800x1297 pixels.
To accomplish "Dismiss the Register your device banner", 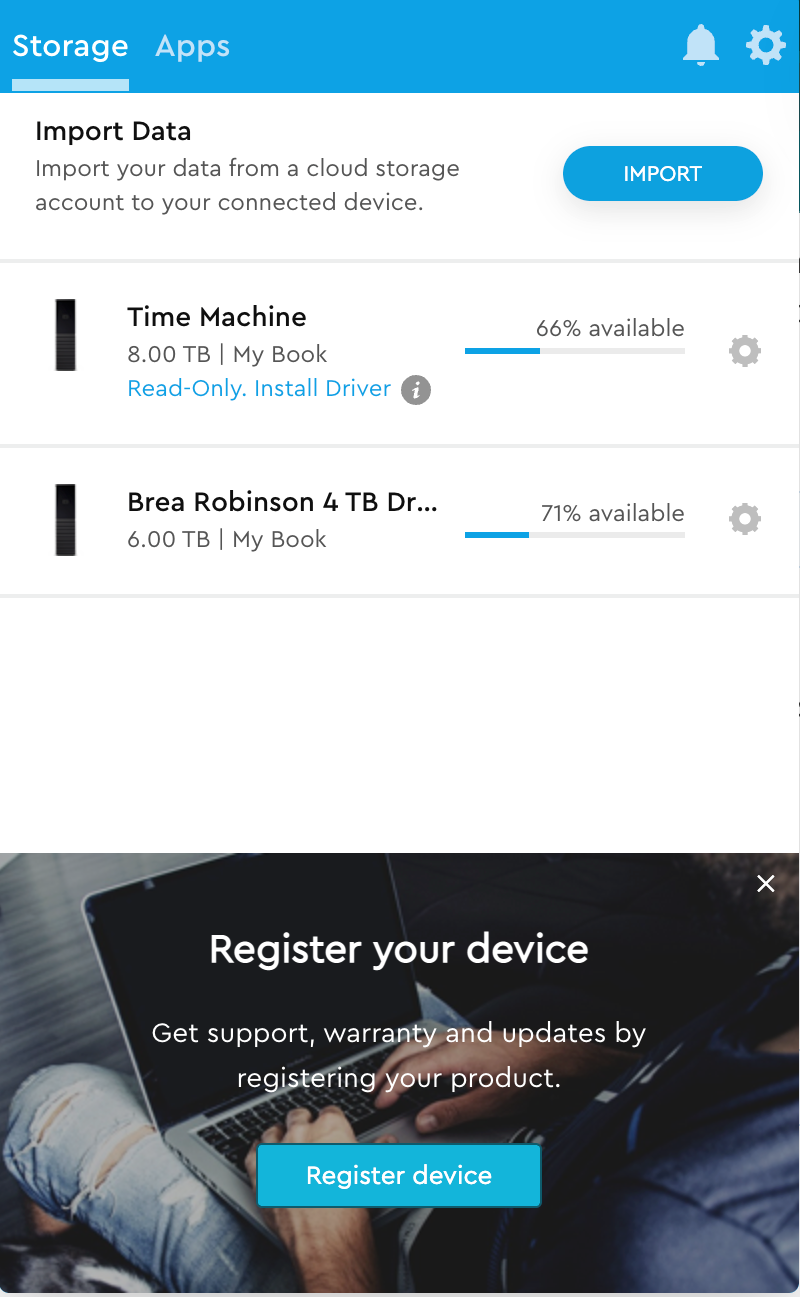I will tap(765, 883).
